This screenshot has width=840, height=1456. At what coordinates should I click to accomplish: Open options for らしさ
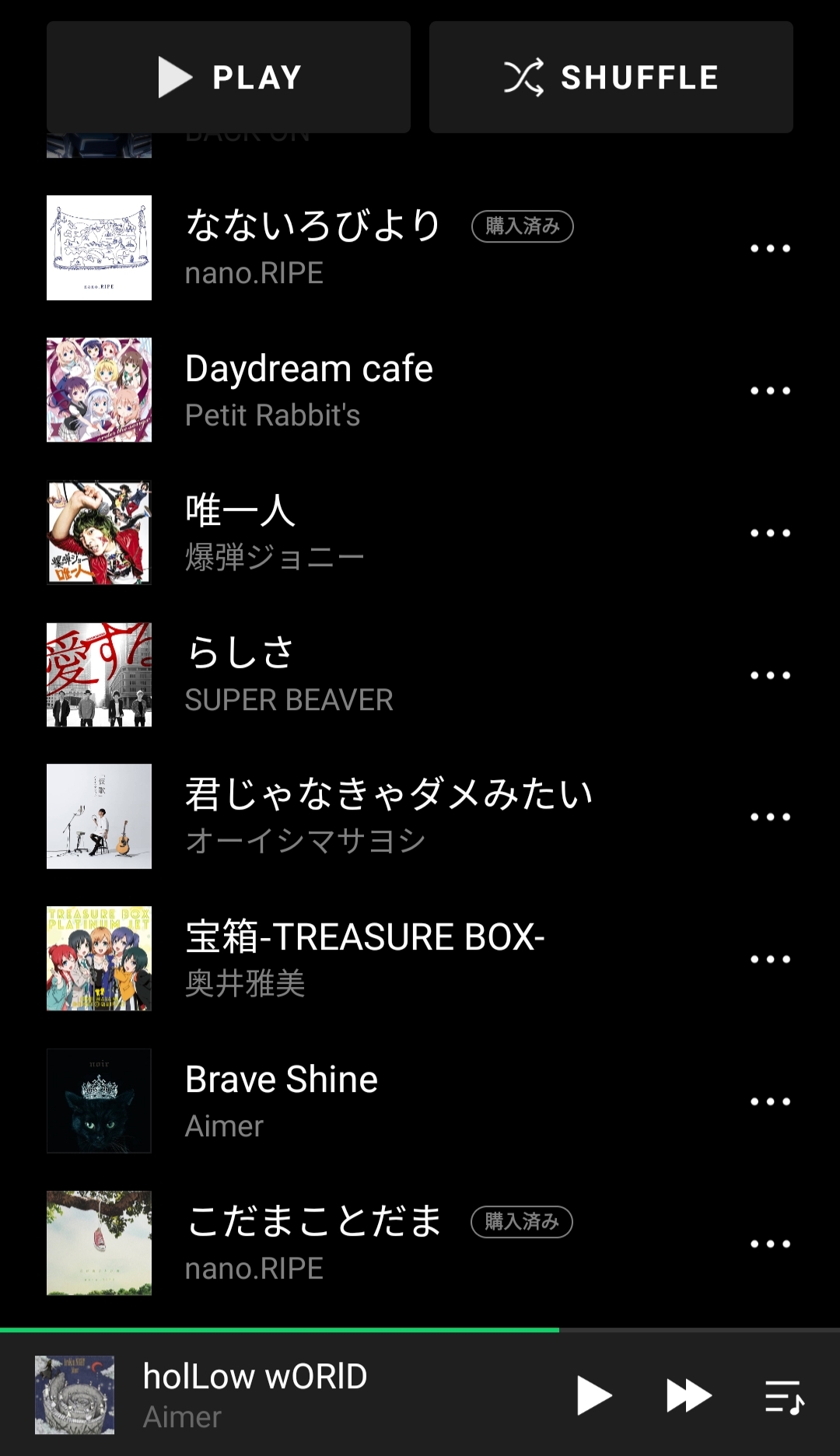point(770,675)
